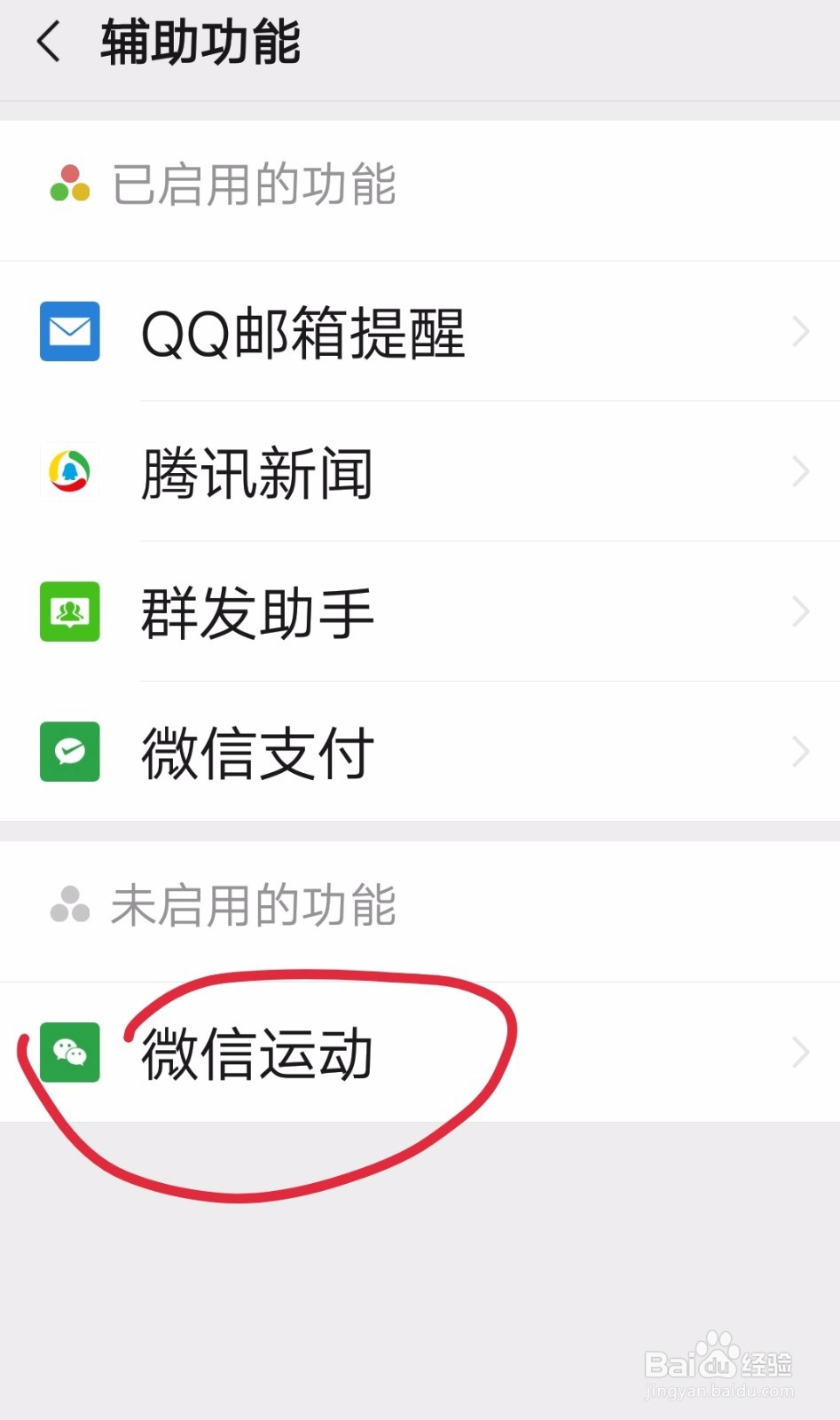Open the 微信支付 payment icon
Screen dimensions: 840x1420
(70, 752)
